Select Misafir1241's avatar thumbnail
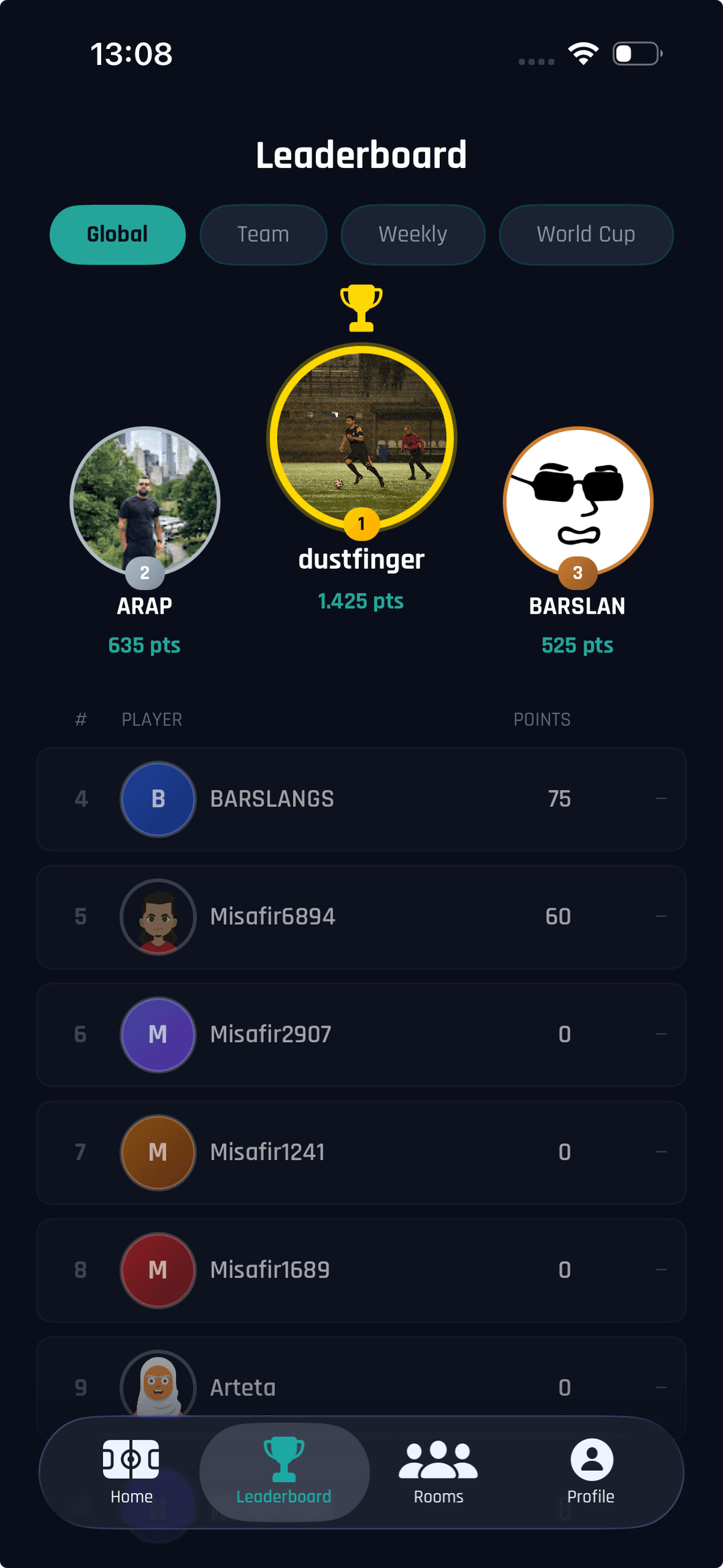 pos(157,1153)
